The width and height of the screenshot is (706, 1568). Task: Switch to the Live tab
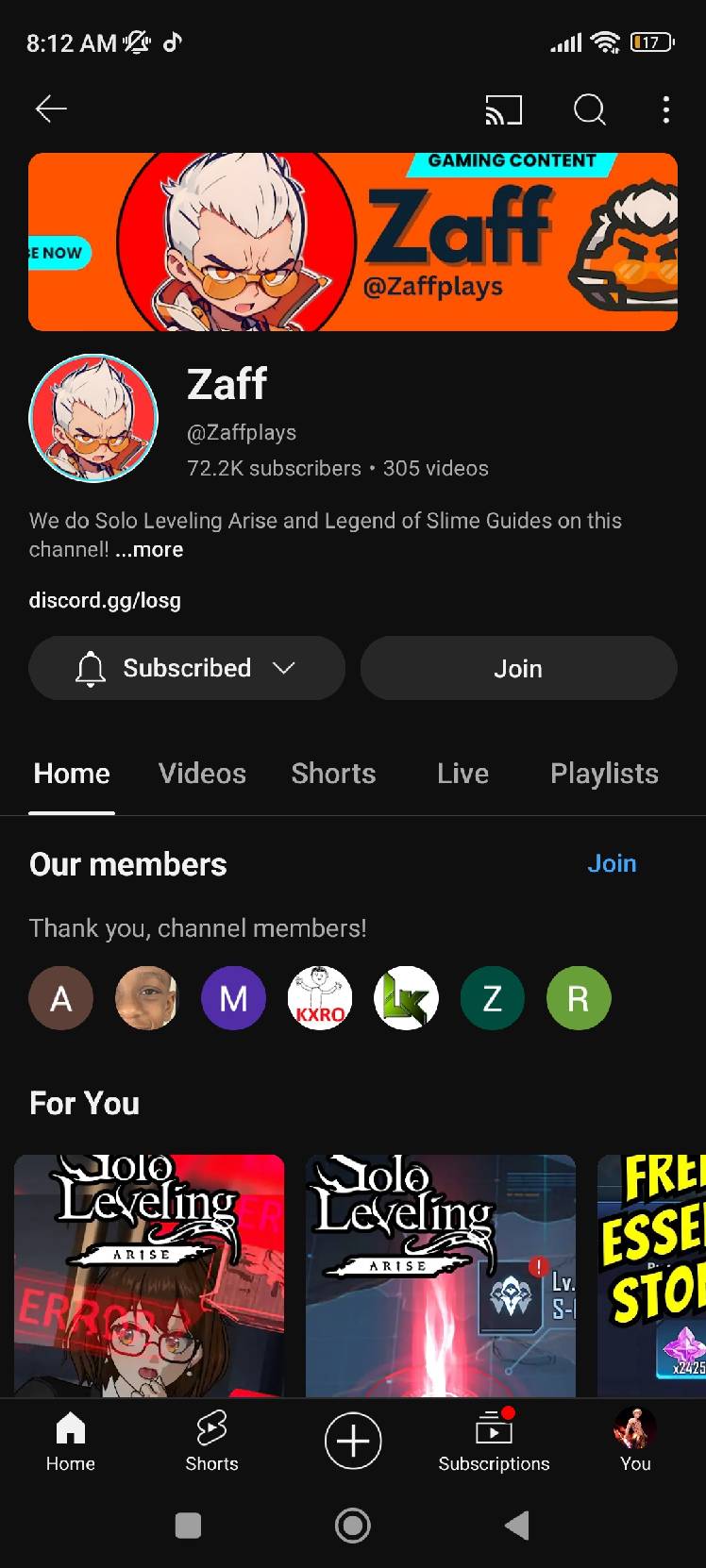tap(462, 774)
